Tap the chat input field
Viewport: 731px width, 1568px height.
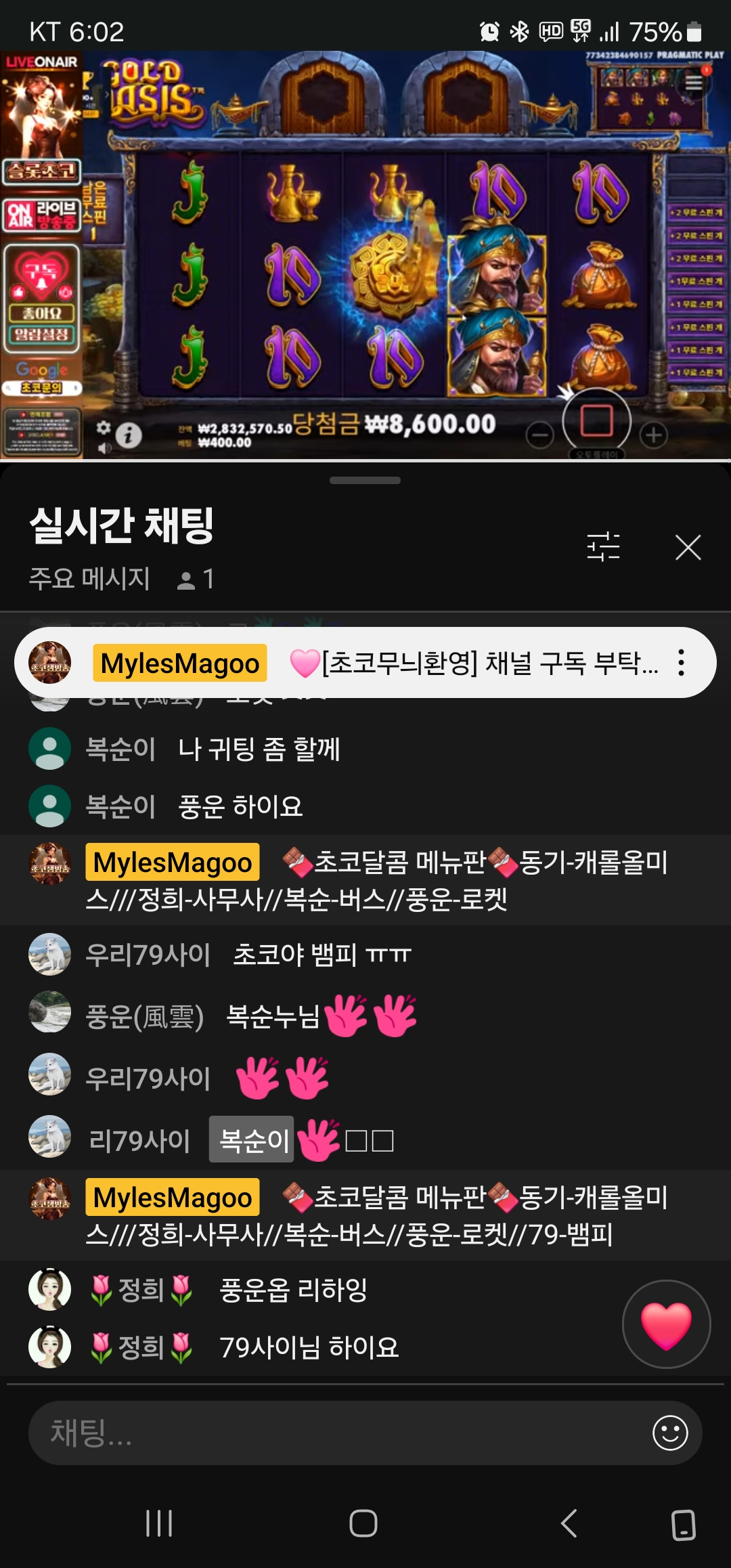(338, 1433)
